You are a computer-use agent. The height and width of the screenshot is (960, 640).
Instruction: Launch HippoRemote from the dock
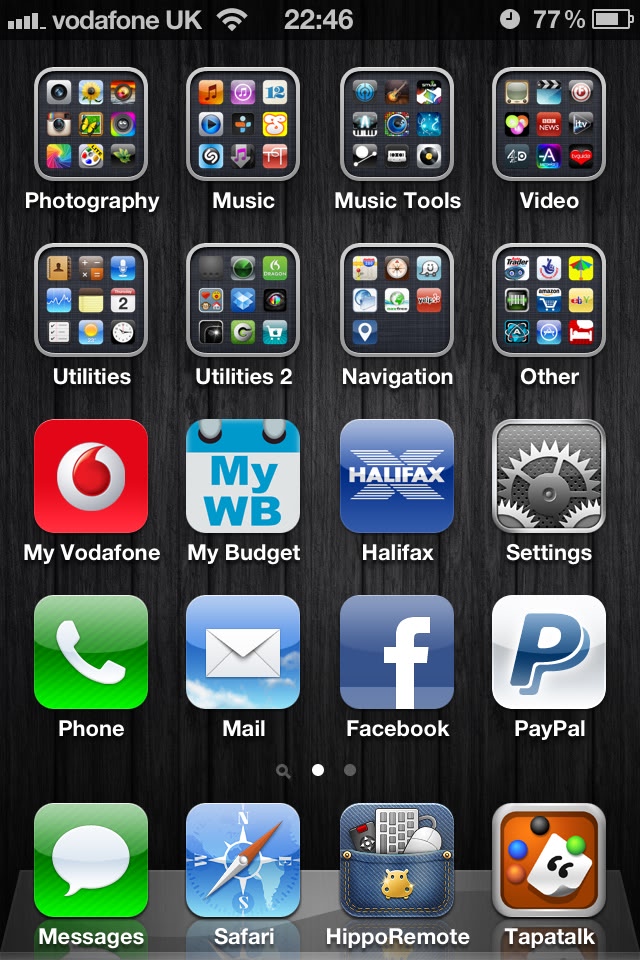coord(397,860)
